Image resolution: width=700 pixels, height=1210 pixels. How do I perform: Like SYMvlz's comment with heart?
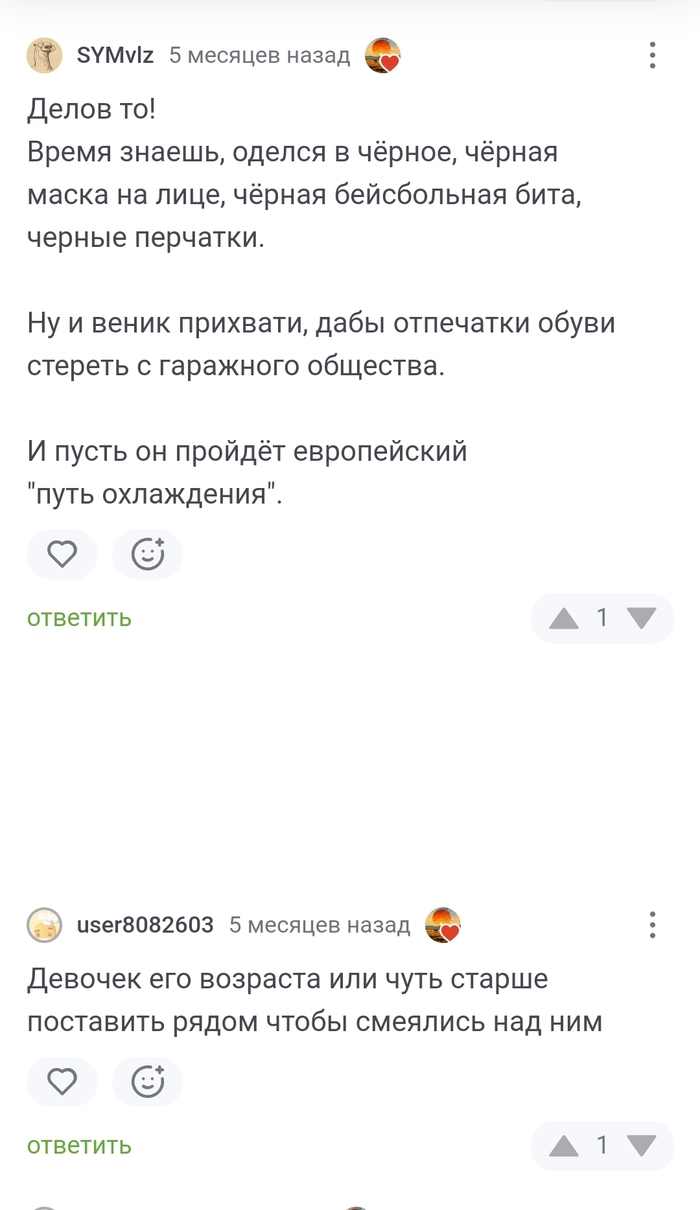coord(62,554)
